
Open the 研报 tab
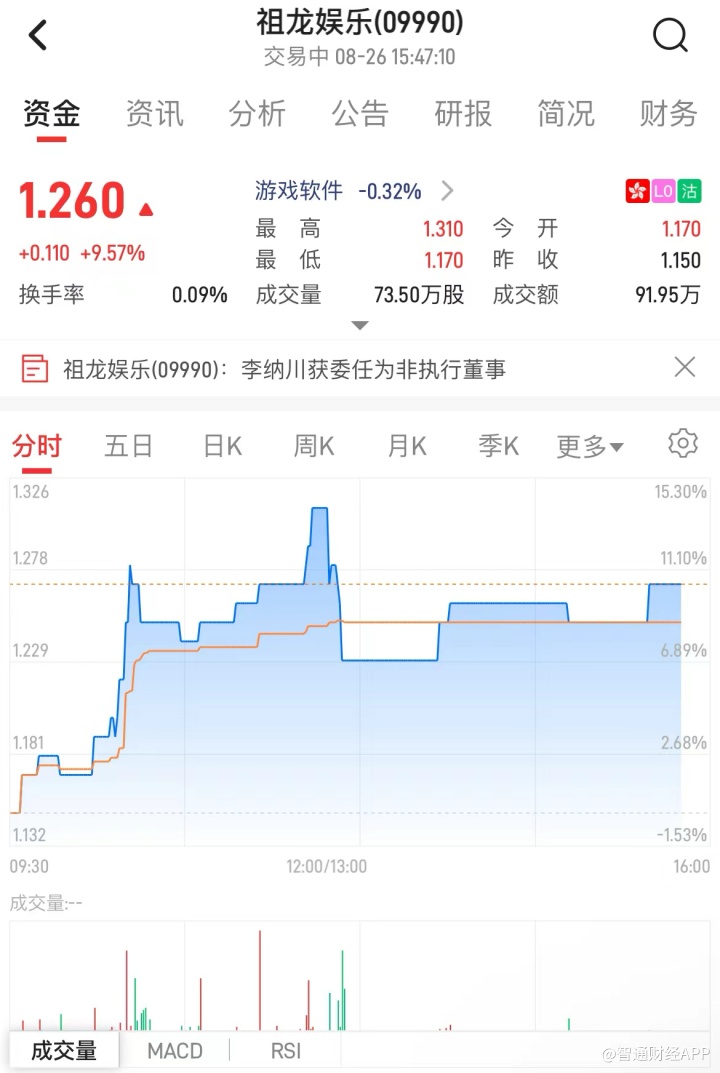pos(463,114)
